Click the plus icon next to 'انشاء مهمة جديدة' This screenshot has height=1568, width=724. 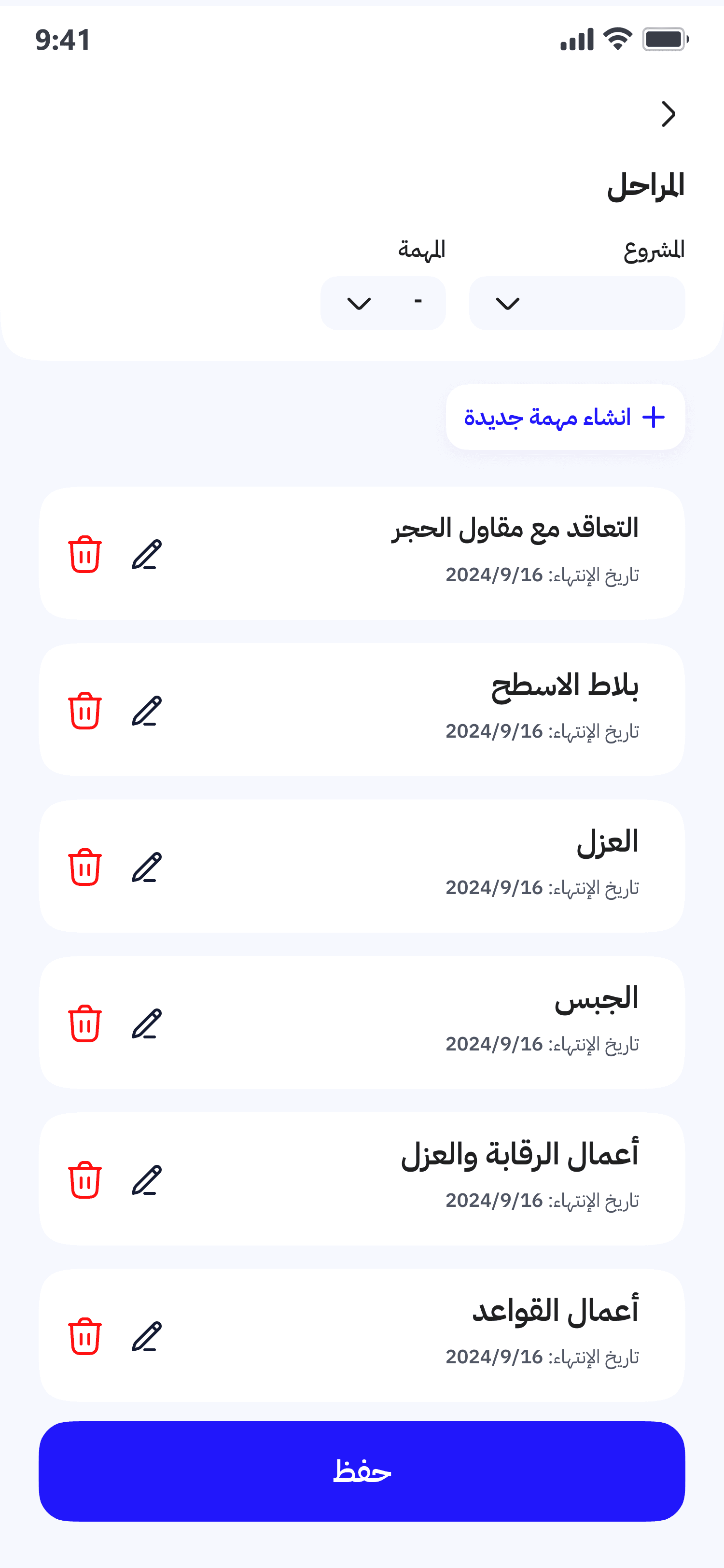coord(652,417)
